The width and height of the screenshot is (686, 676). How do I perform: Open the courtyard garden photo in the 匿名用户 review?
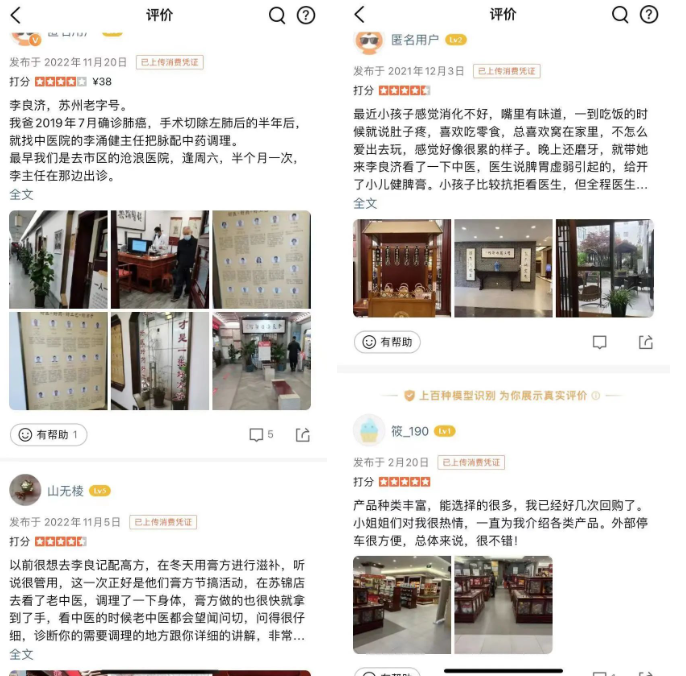pos(604,268)
